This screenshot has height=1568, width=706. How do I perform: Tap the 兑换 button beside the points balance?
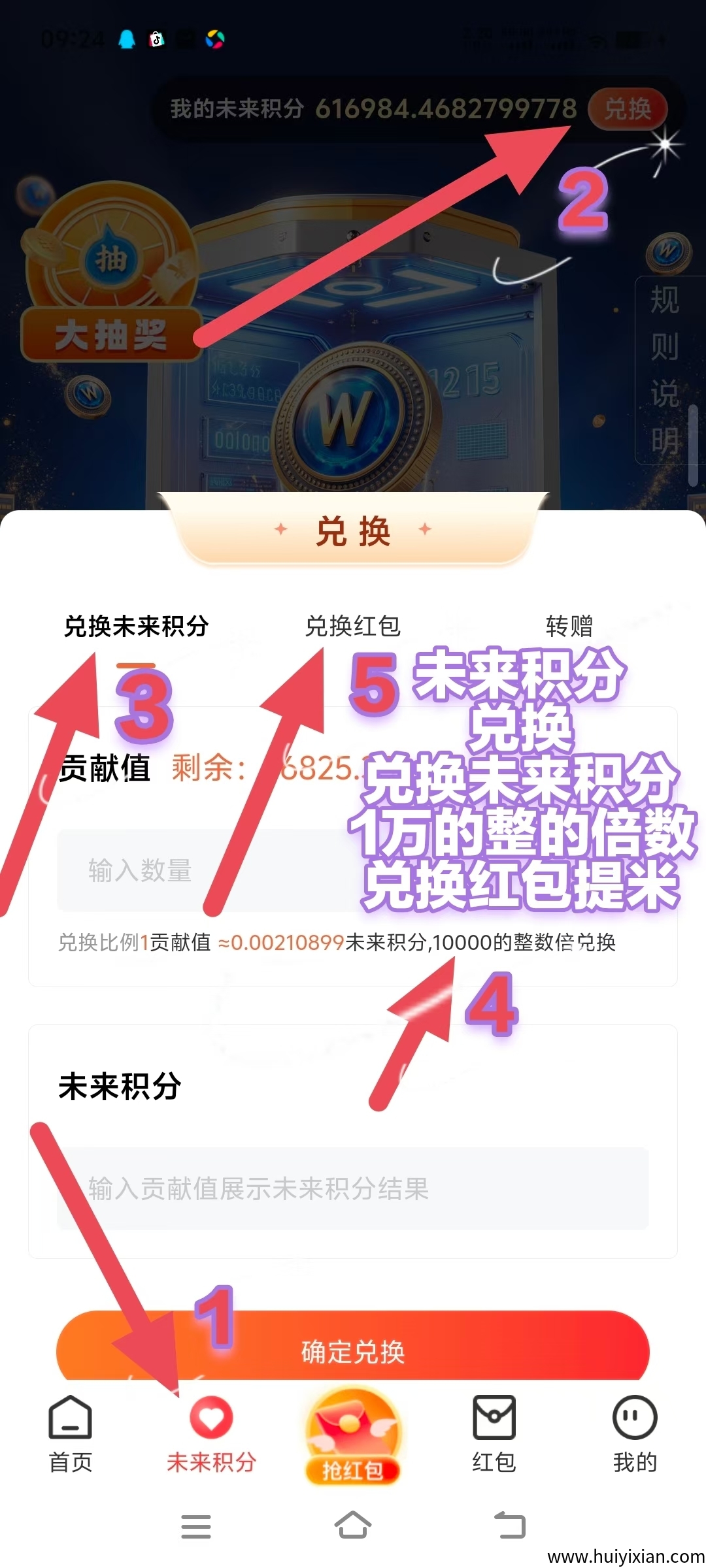[x=627, y=108]
